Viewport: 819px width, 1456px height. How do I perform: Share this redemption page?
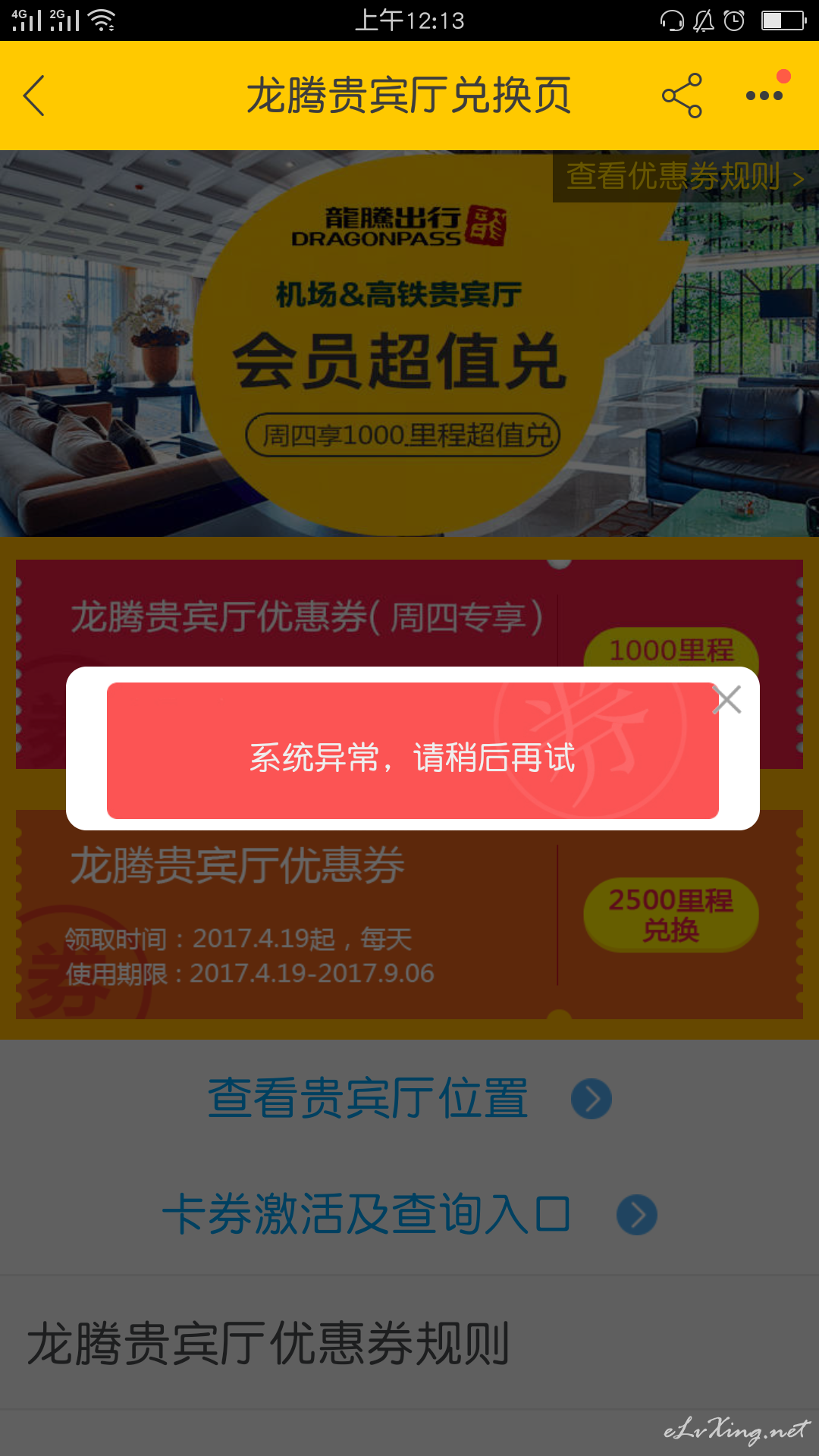(682, 96)
